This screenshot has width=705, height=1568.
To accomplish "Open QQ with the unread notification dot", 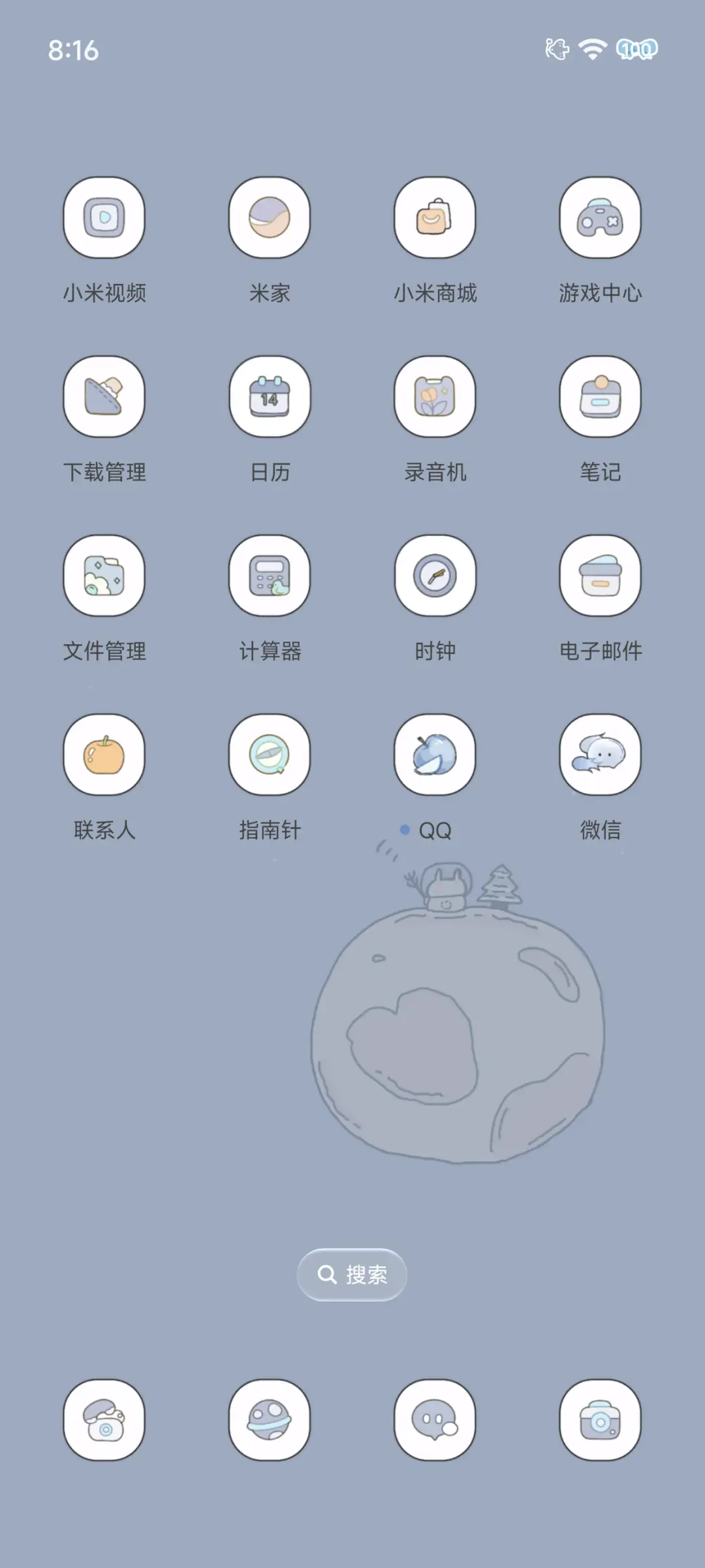I will (435, 754).
